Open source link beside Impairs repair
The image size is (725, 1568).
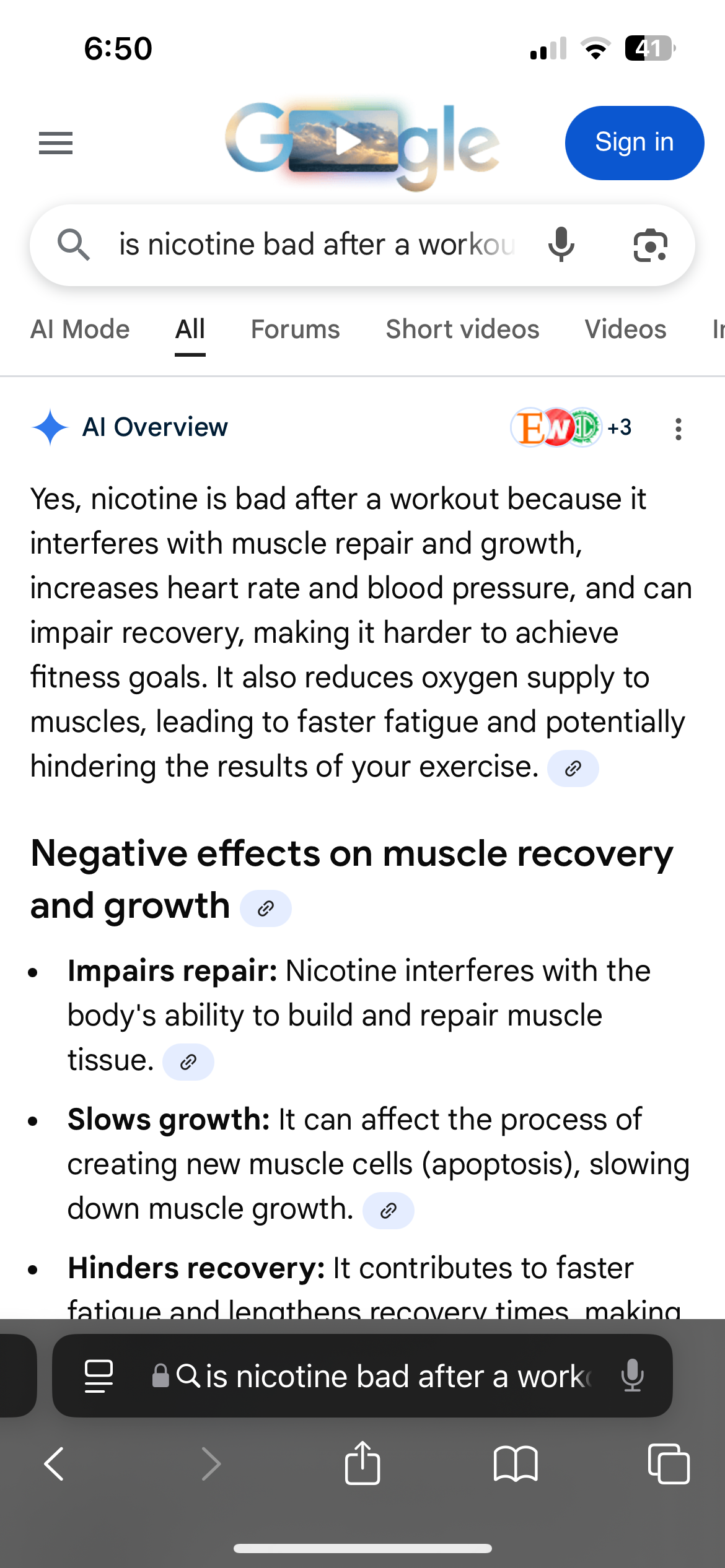coord(188,1062)
